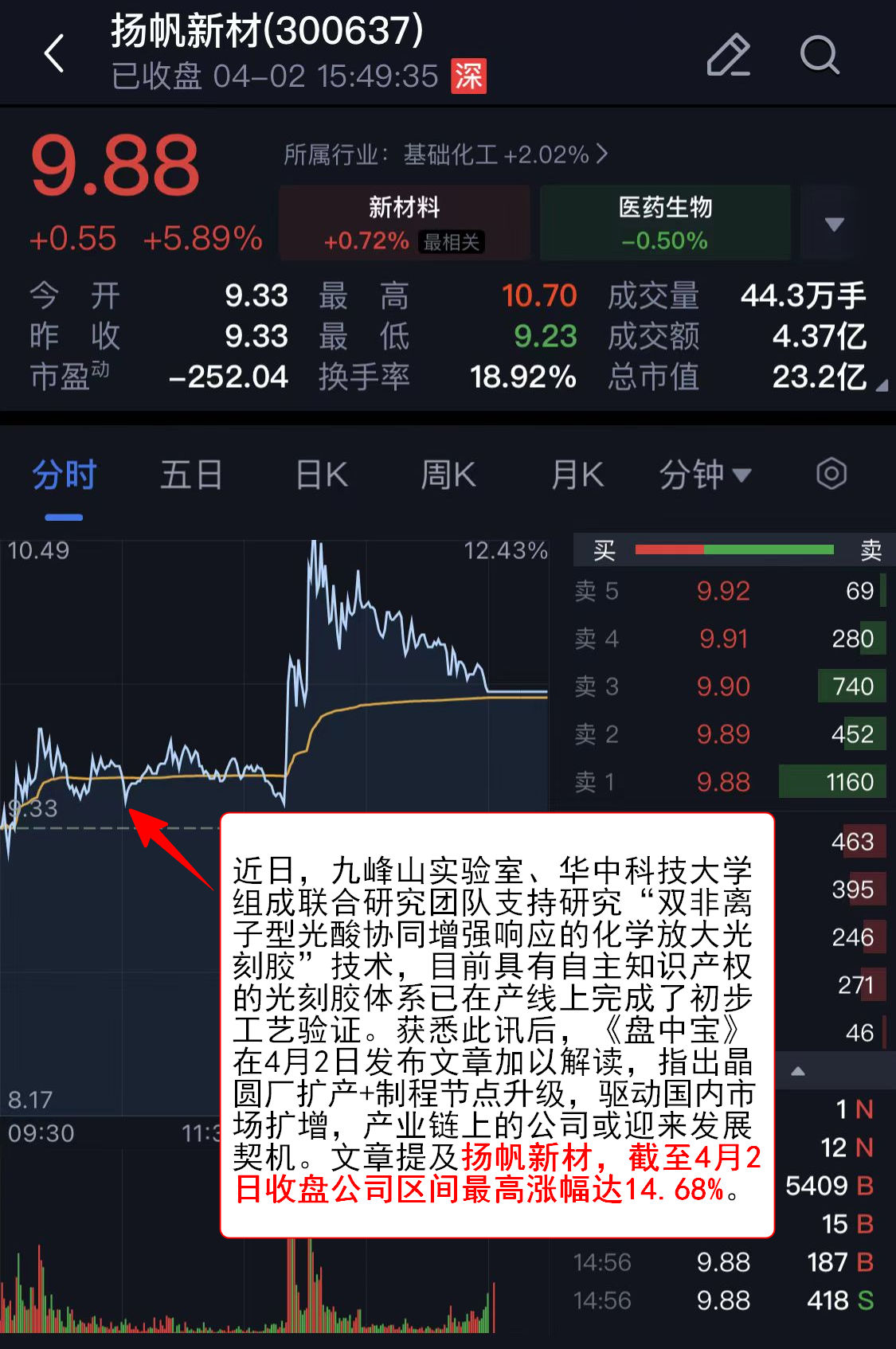Image resolution: width=896 pixels, height=1349 pixels.
Task: Open the 医药生物 sector chip
Action: coord(665,223)
